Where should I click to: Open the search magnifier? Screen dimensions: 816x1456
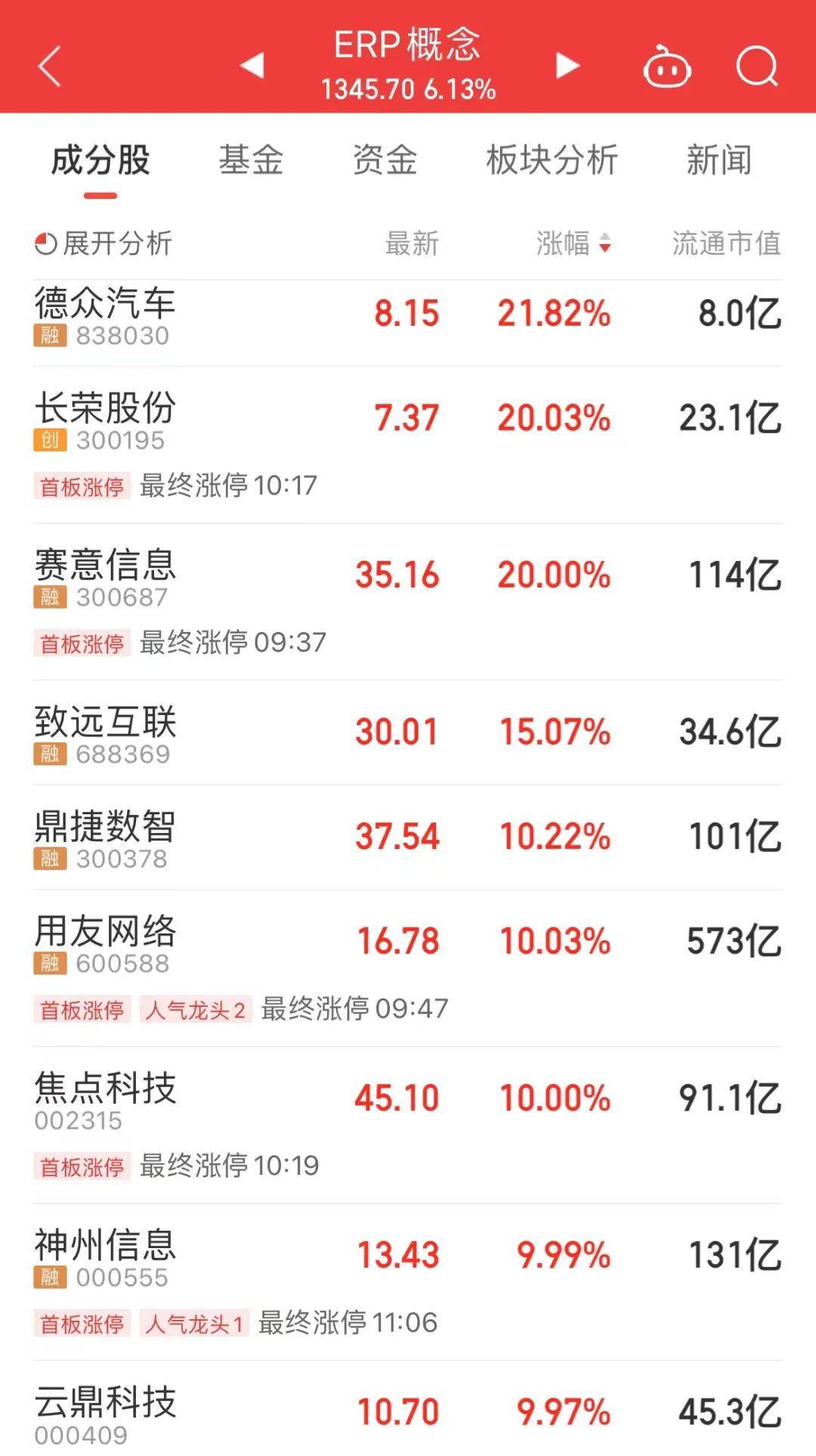[756, 67]
